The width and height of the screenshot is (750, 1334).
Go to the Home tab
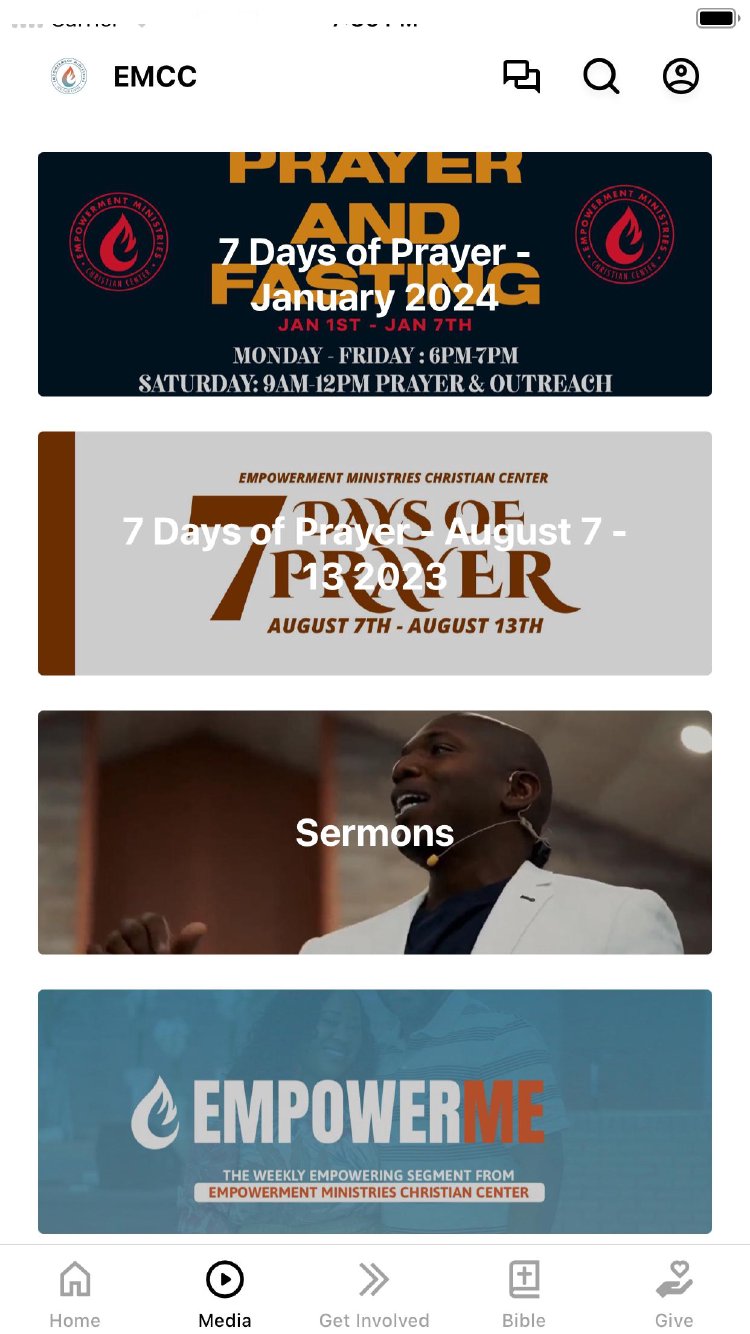75,1294
